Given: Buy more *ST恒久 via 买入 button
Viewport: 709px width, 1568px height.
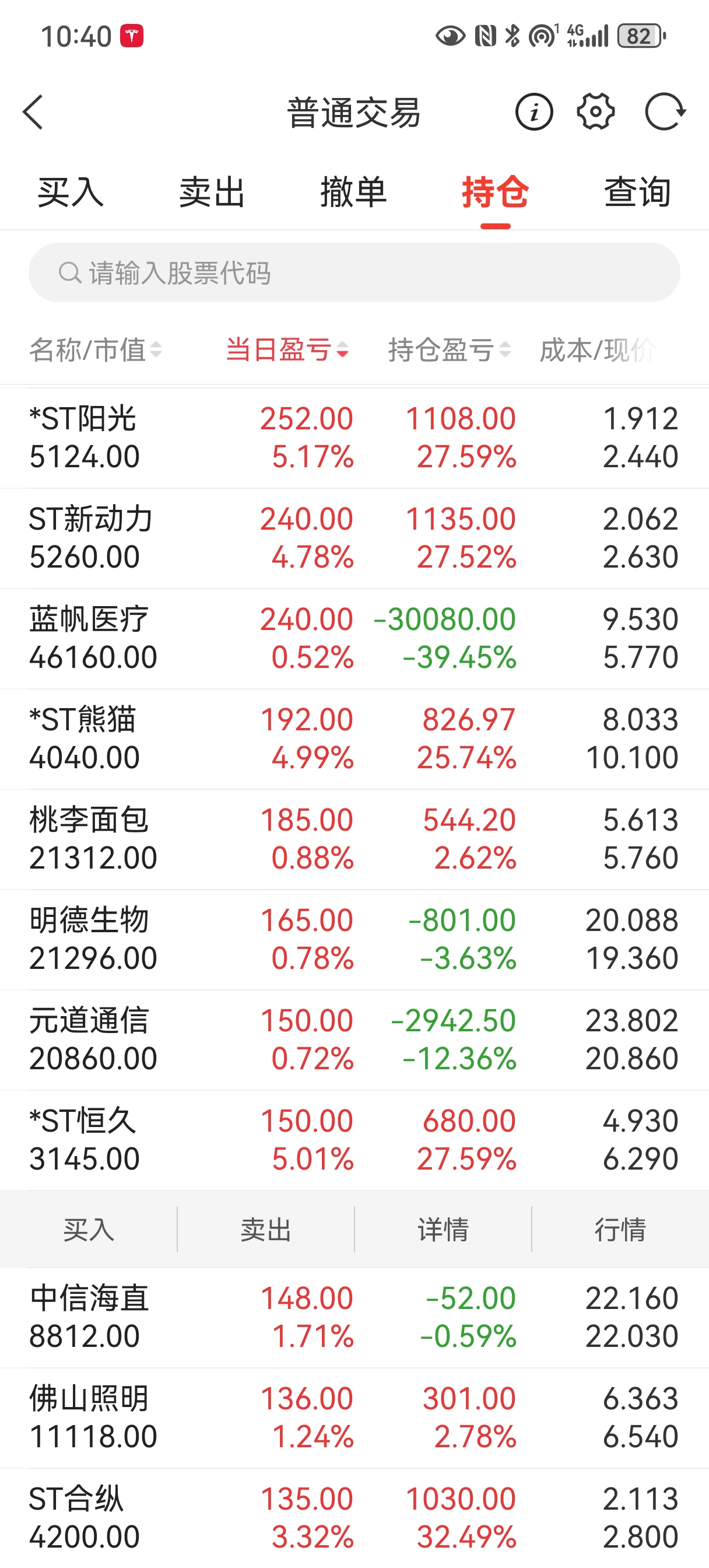Looking at the screenshot, I should [x=89, y=1230].
